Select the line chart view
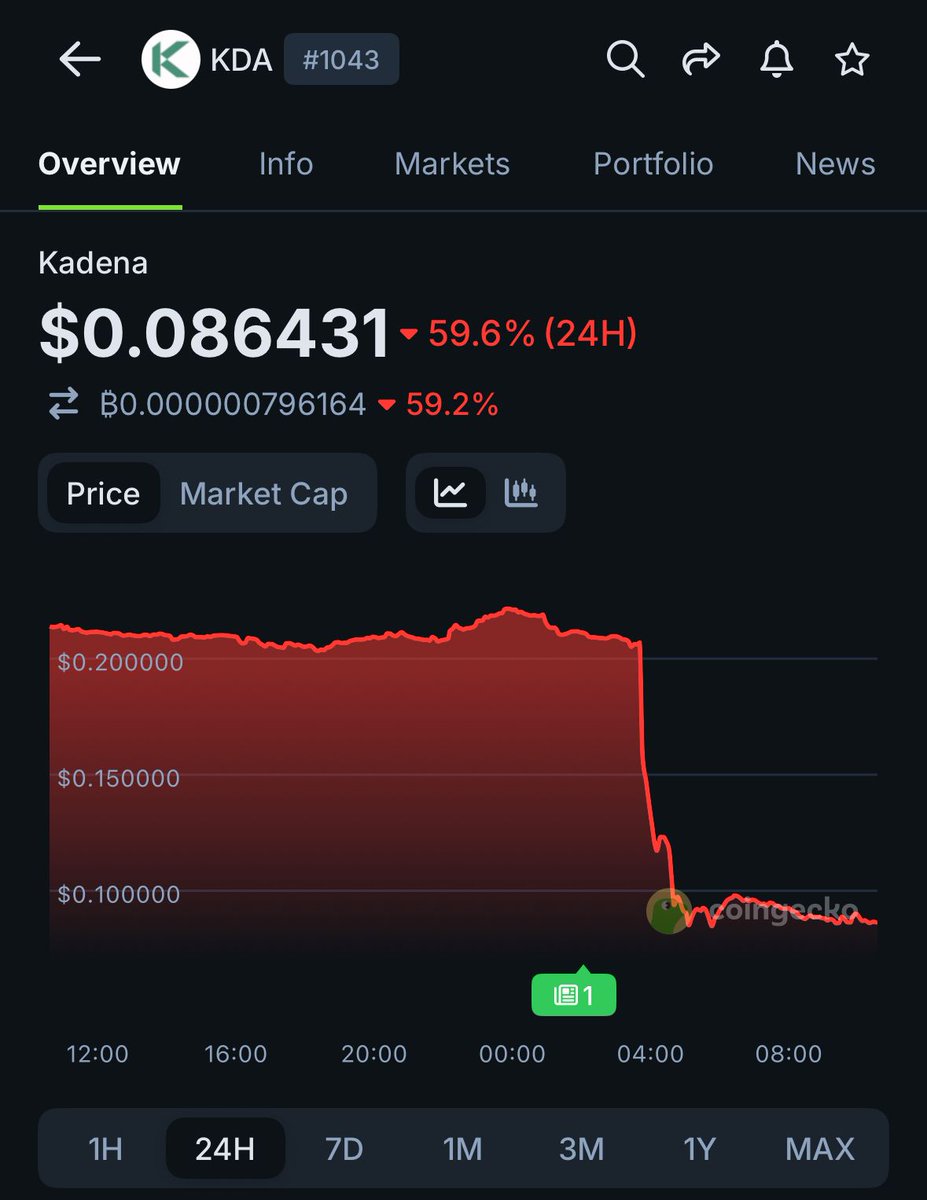The height and width of the screenshot is (1200, 927). [x=450, y=493]
